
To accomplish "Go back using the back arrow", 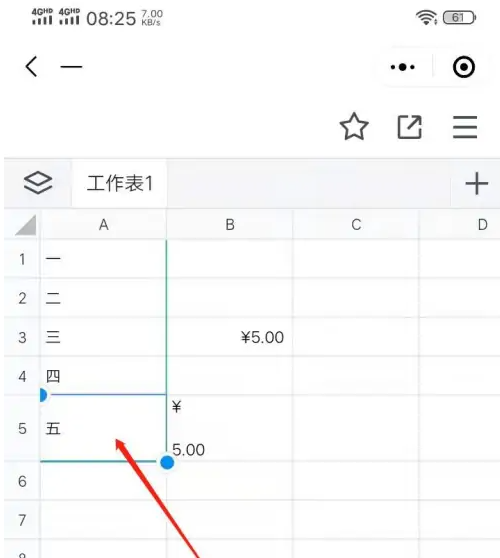I will click(31, 66).
